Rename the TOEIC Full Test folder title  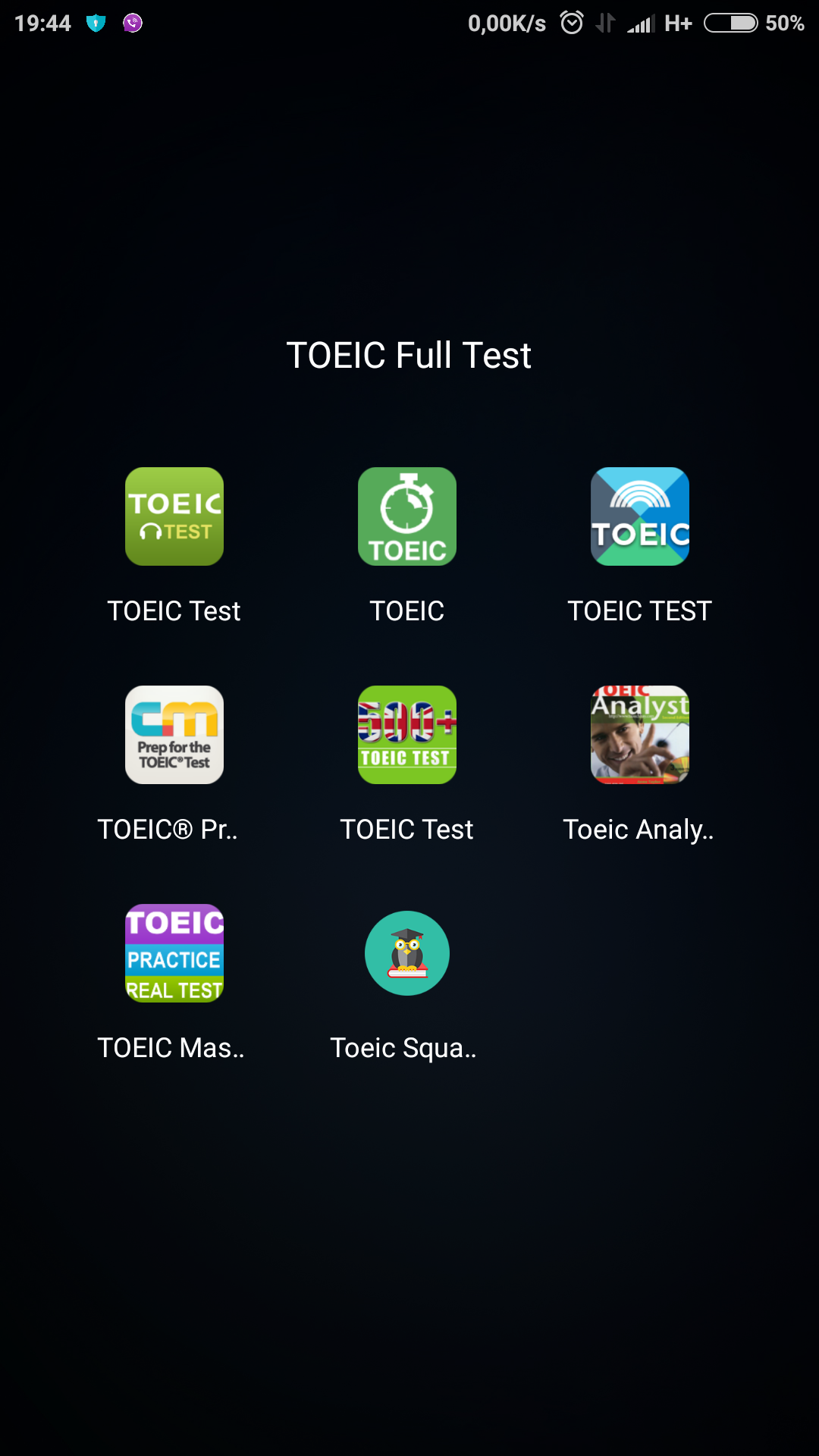pyautogui.click(x=409, y=355)
